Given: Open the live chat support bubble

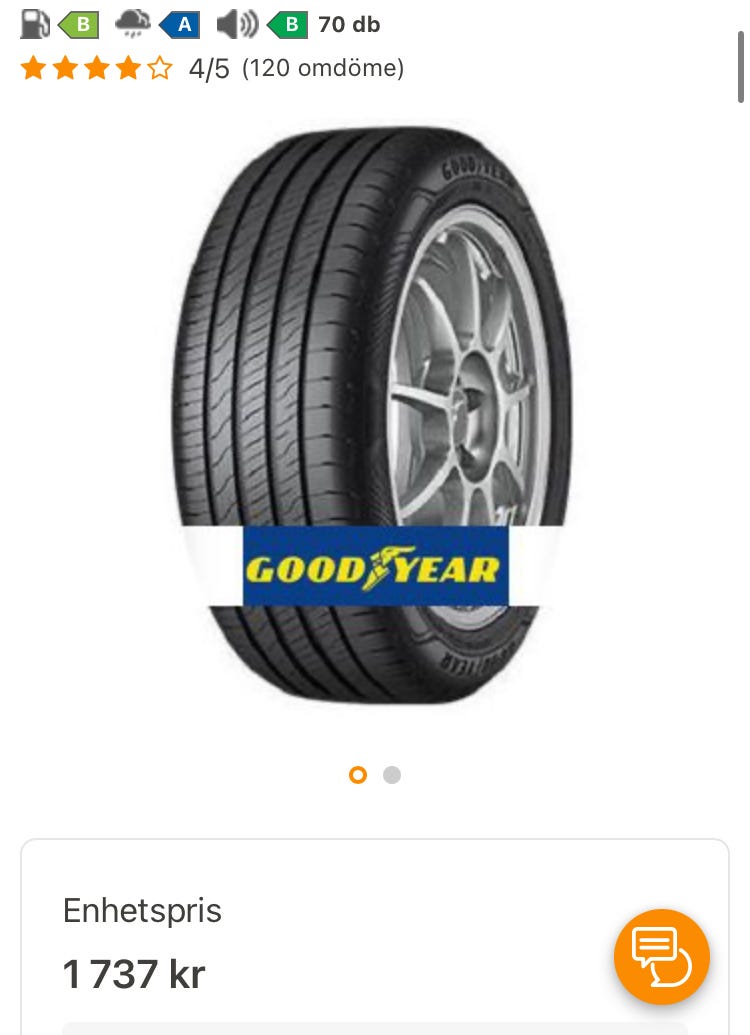Looking at the screenshot, I should [x=661, y=957].
